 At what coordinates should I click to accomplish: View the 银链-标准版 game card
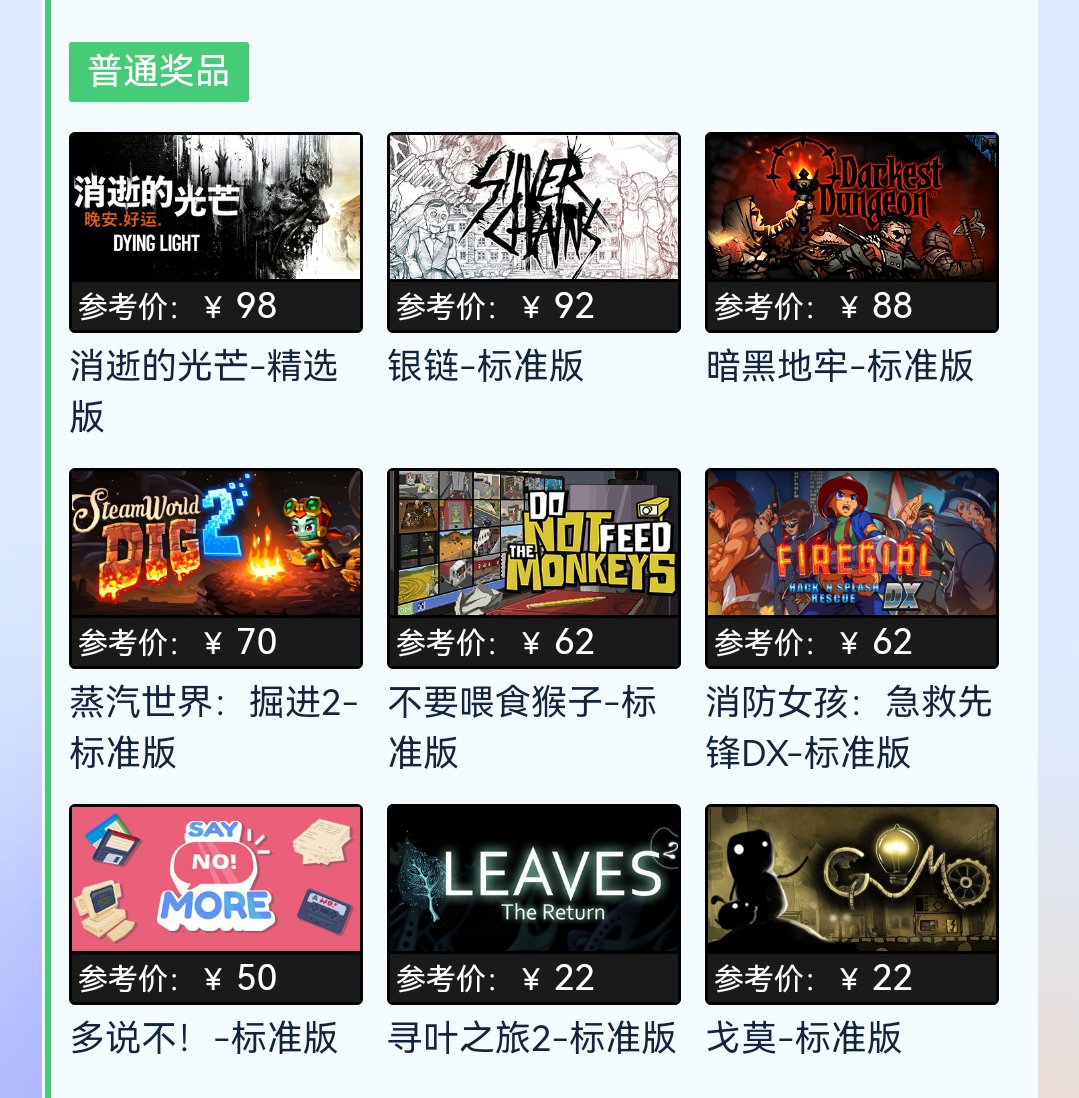tap(533, 208)
